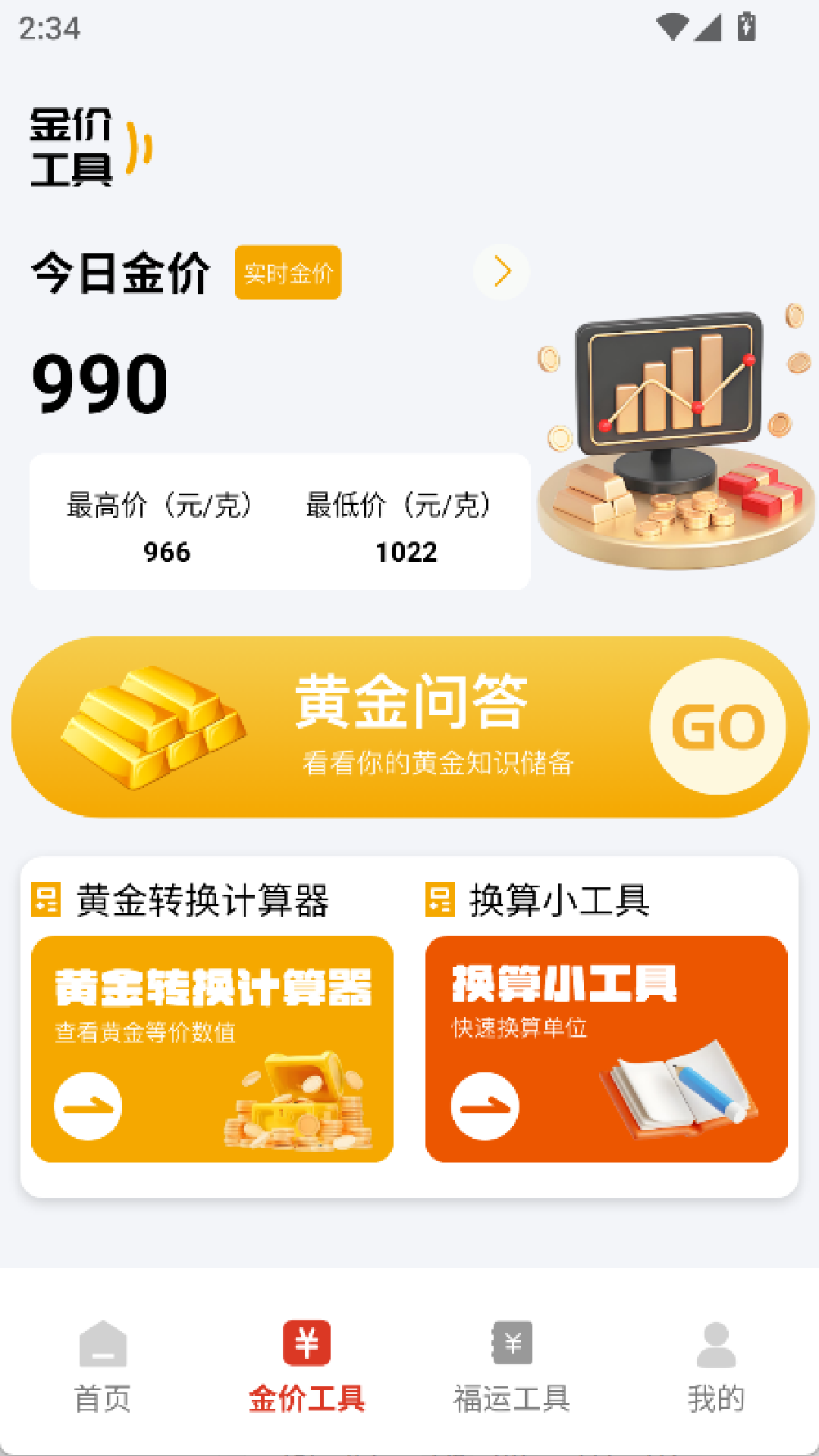Tap the calculator icon beside 黄金转换计算器 title
Viewport: 819px width, 1456px height.
click(47, 901)
